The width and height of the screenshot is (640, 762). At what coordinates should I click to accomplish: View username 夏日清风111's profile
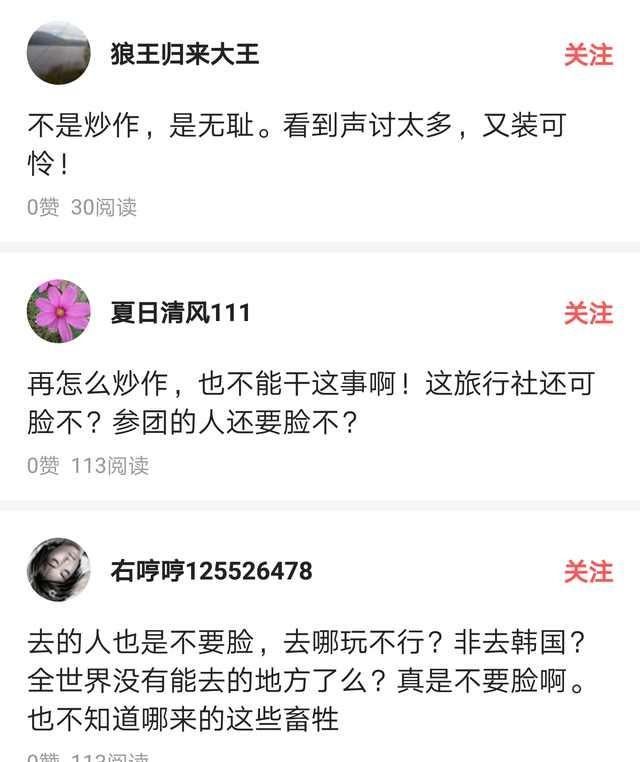click(180, 313)
